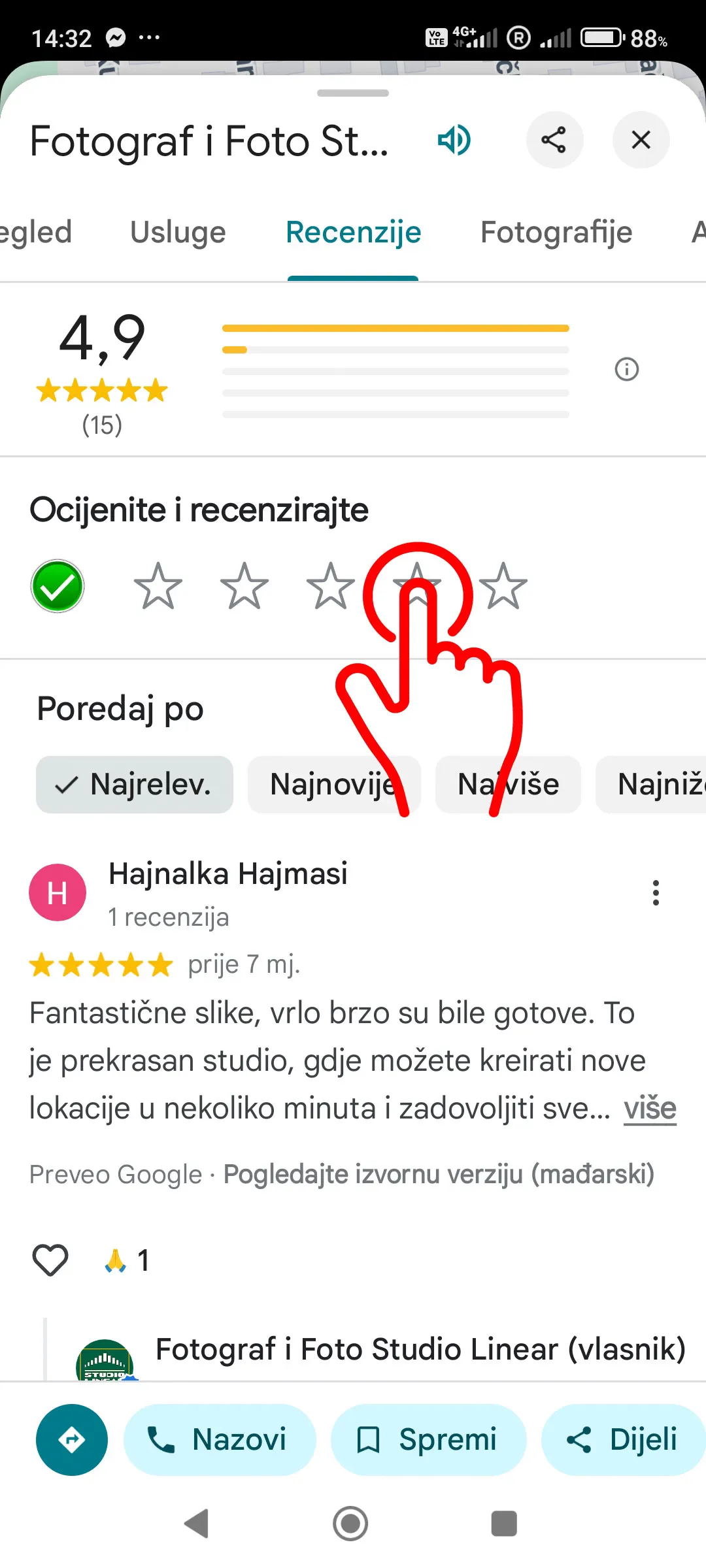Save this place with Spremi
706x1568 pixels.
(x=428, y=1439)
